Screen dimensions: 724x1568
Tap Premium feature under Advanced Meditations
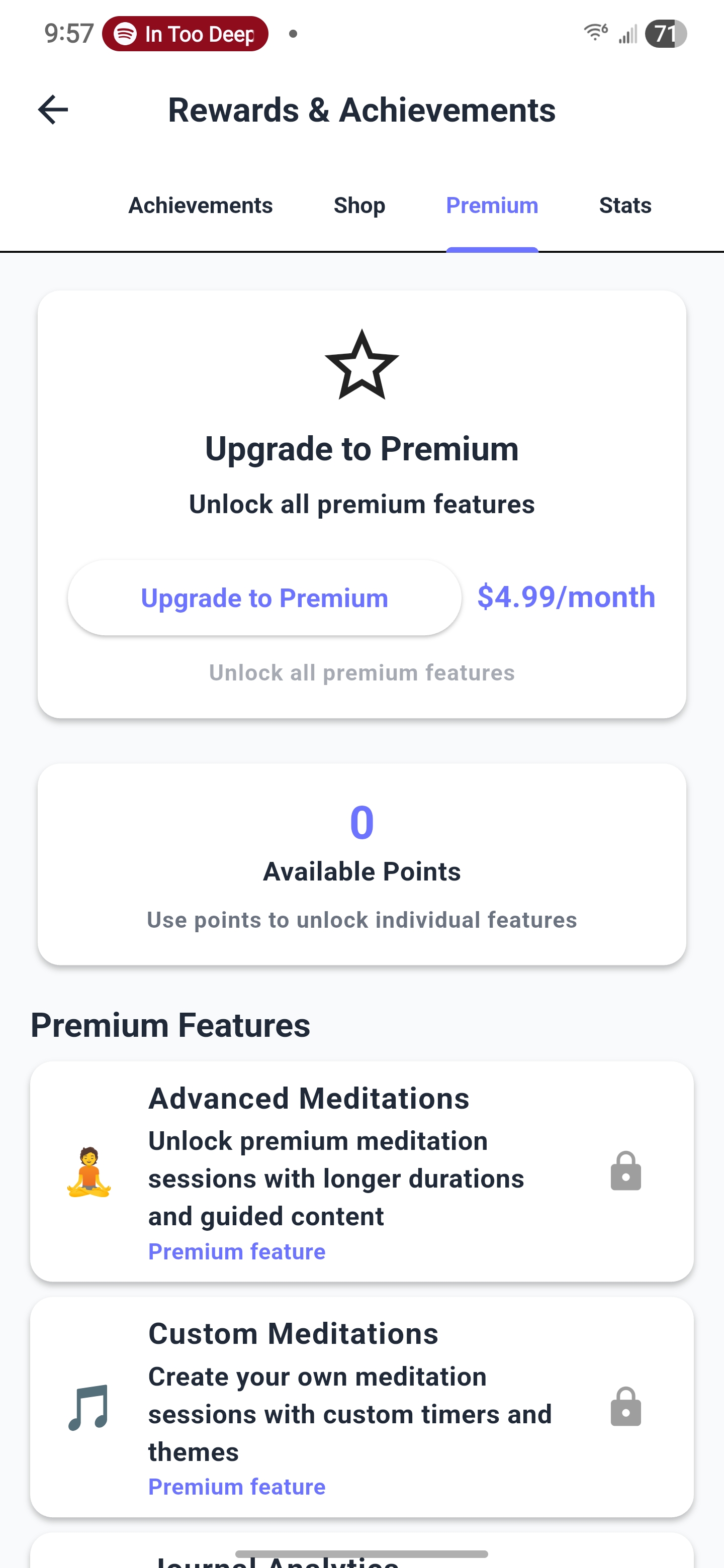pyautogui.click(x=237, y=1251)
